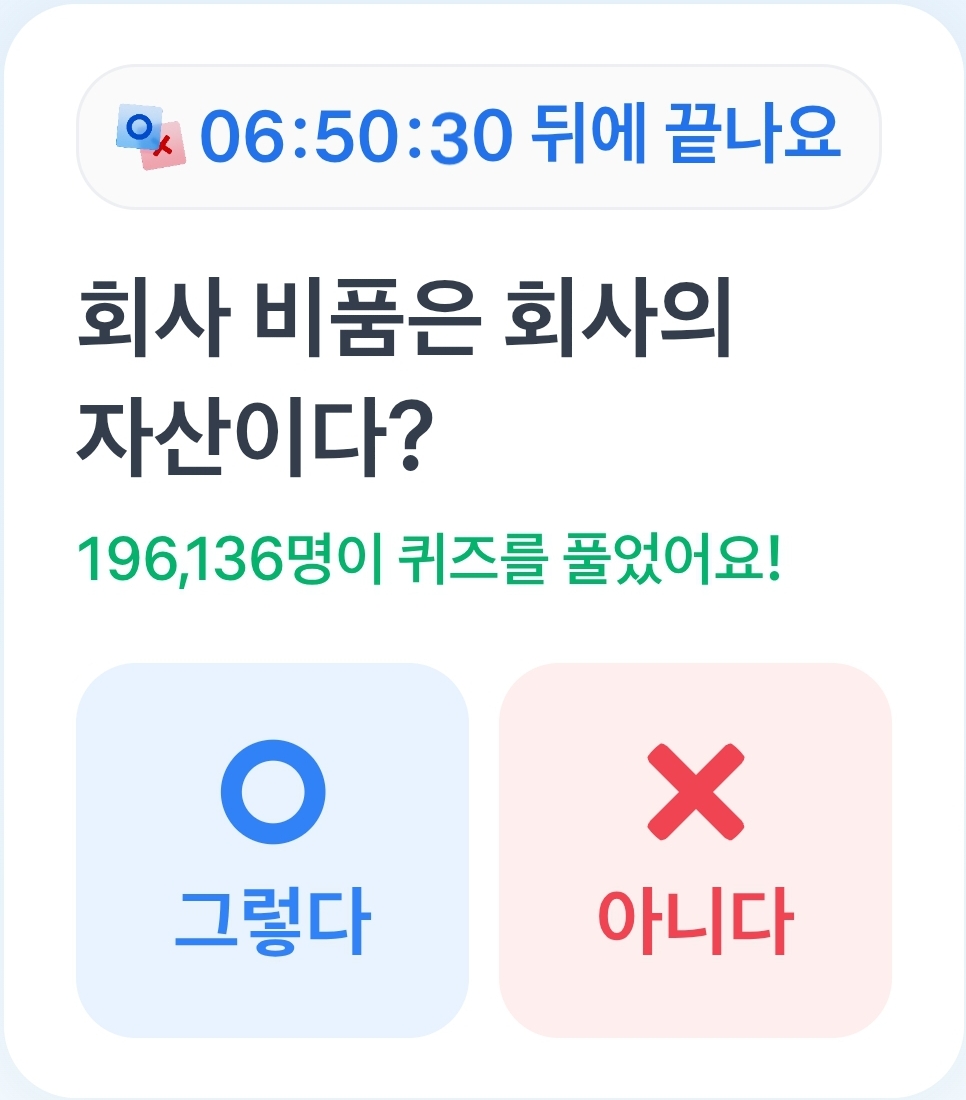Choose the 아니다 (X) answer
This screenshot has height=1100, width=966.
(x=695, y=850)
